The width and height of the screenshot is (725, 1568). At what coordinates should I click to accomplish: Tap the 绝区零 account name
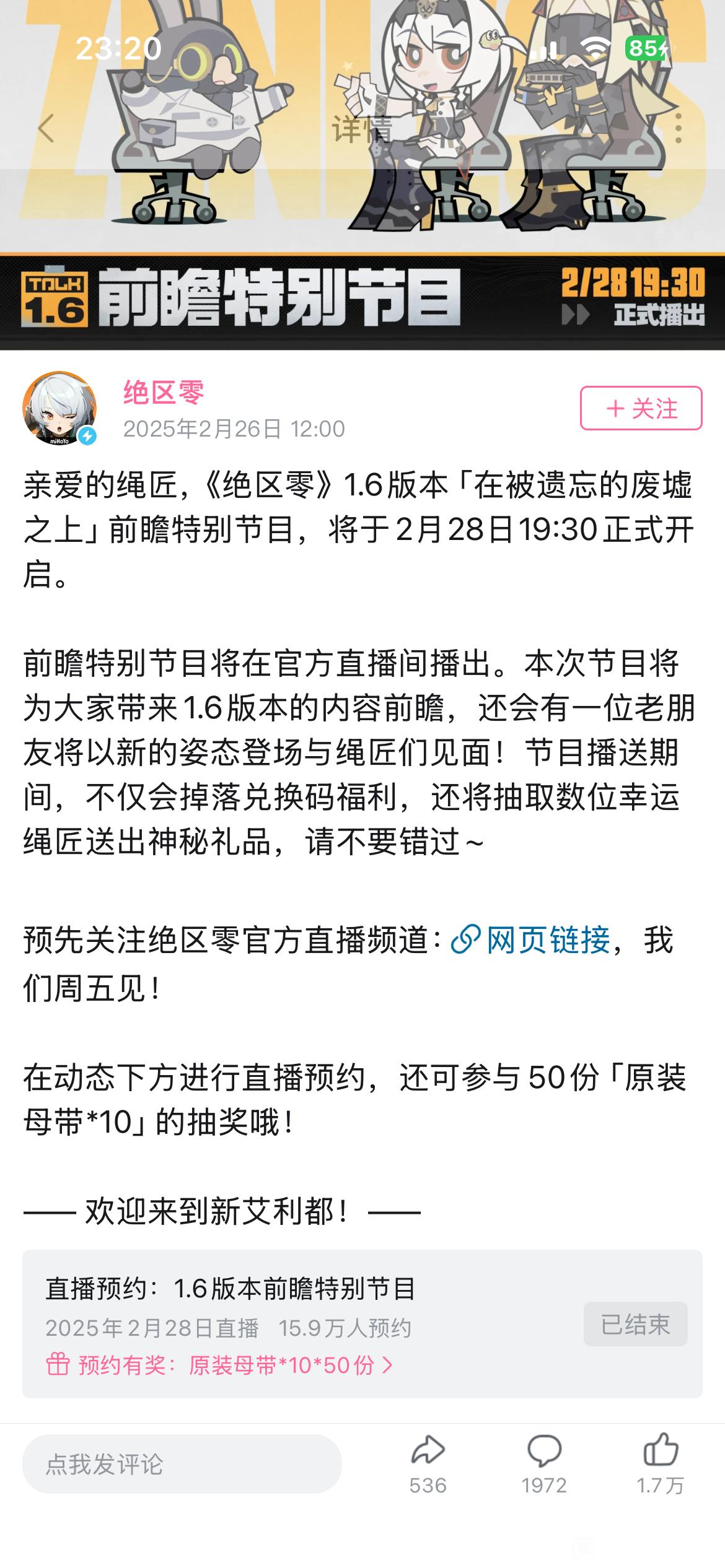pyautogui.click(x=164, y=392)
